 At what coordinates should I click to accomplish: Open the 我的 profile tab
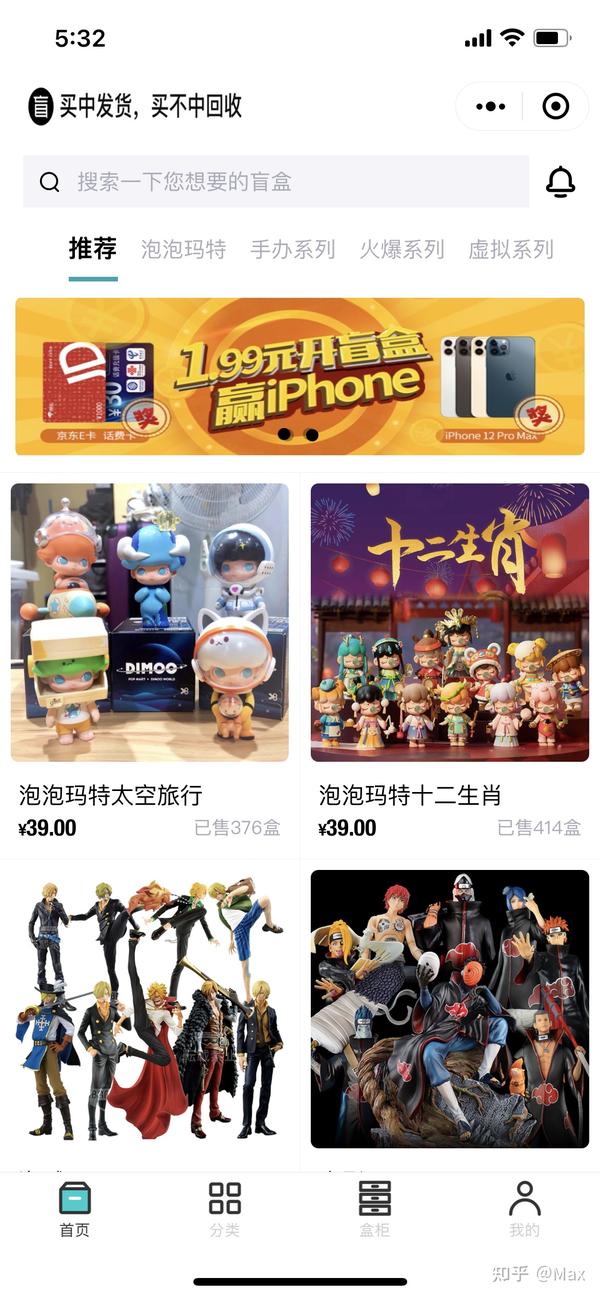(525, 1208)
